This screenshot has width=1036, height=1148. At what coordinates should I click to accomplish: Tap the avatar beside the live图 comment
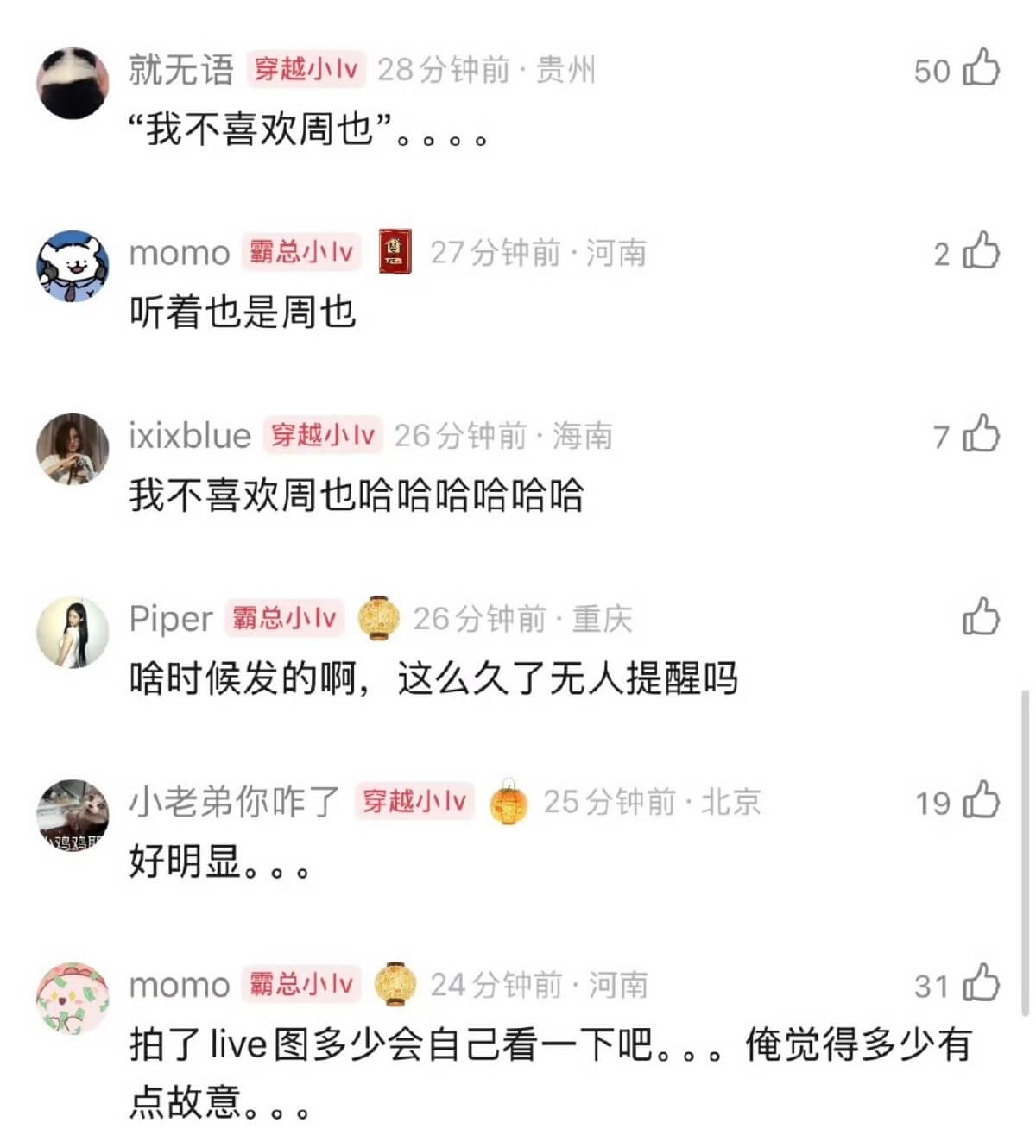[x=73, y=998]
